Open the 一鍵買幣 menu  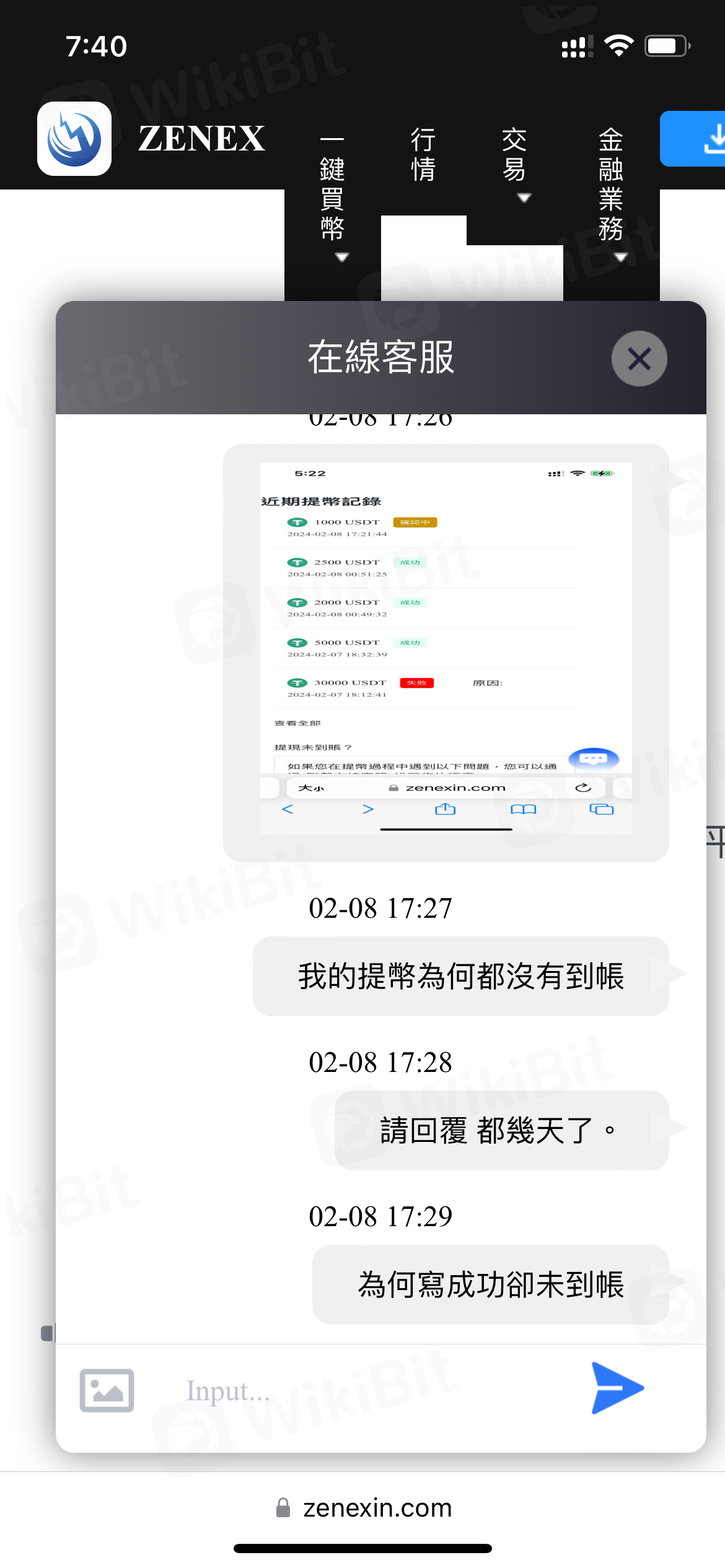click(x=333, y=198)
